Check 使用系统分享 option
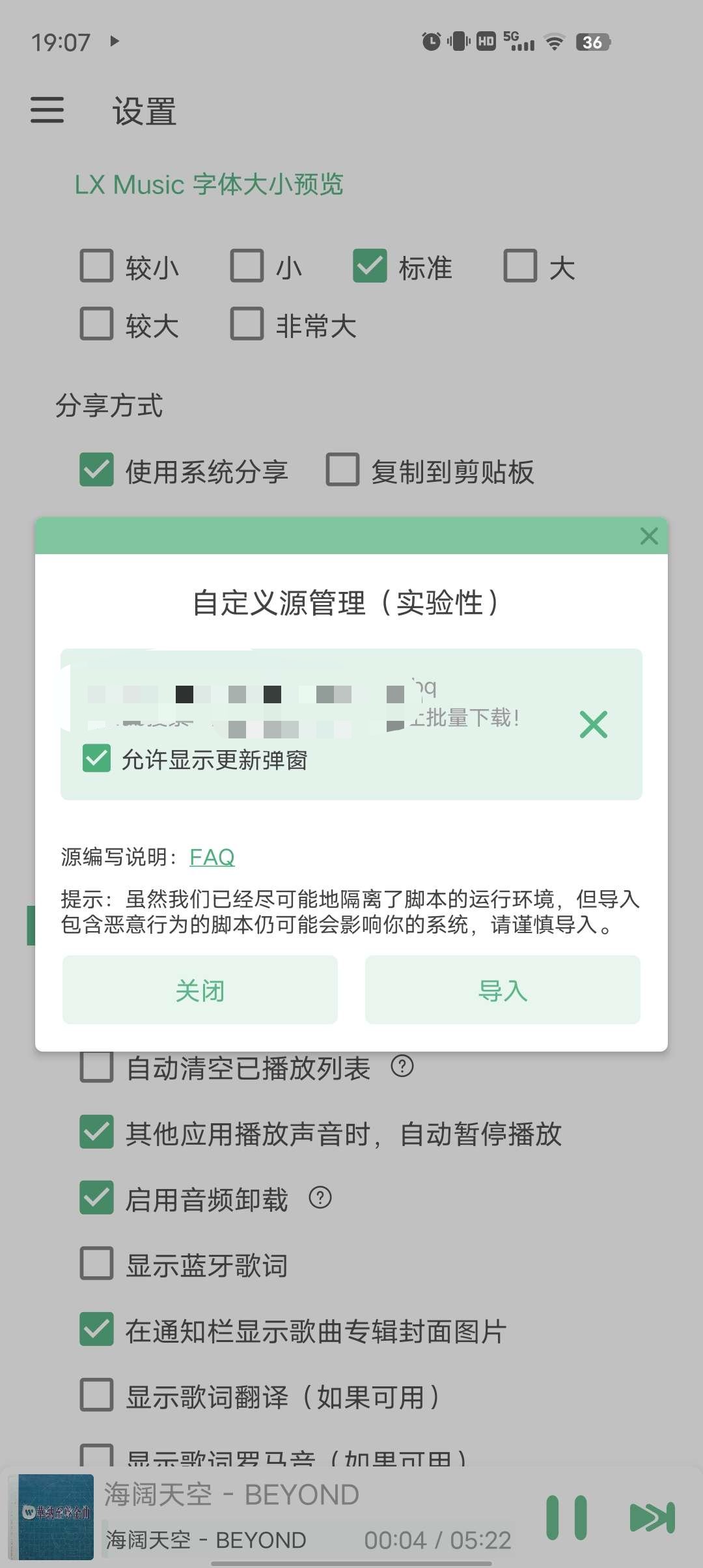 tap(97, 469)
